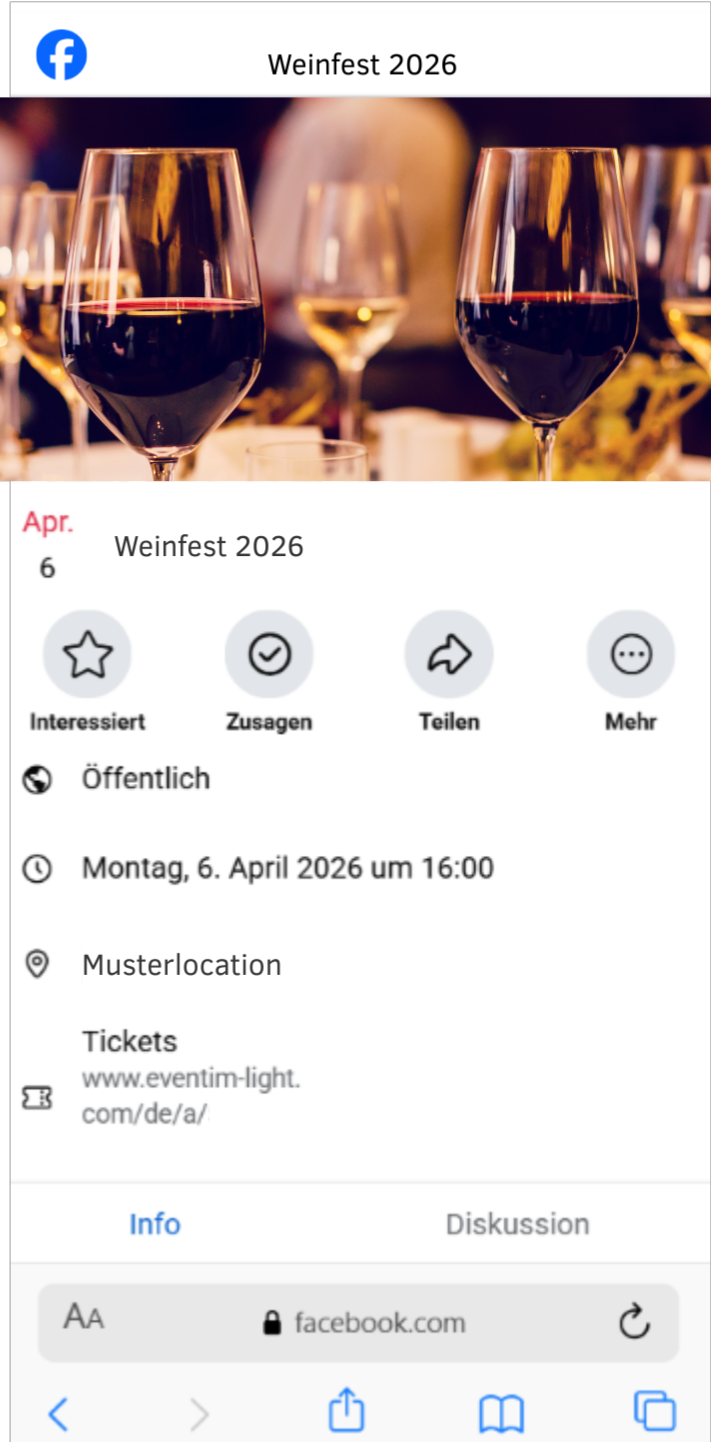Open the eventim-light tickets link
Screen dimensions: 711x1442
190,1096
